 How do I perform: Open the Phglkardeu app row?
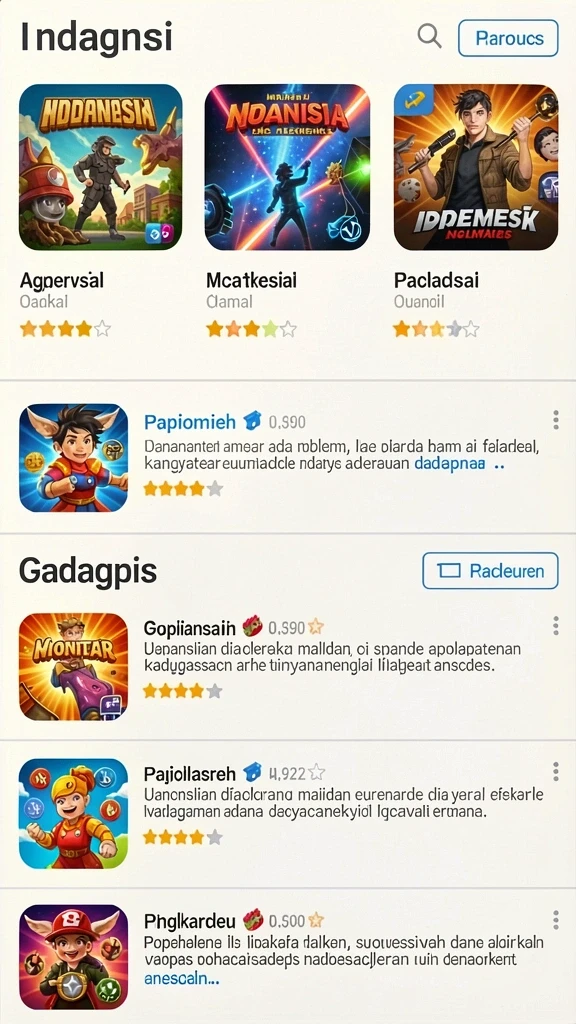[288, 956]
